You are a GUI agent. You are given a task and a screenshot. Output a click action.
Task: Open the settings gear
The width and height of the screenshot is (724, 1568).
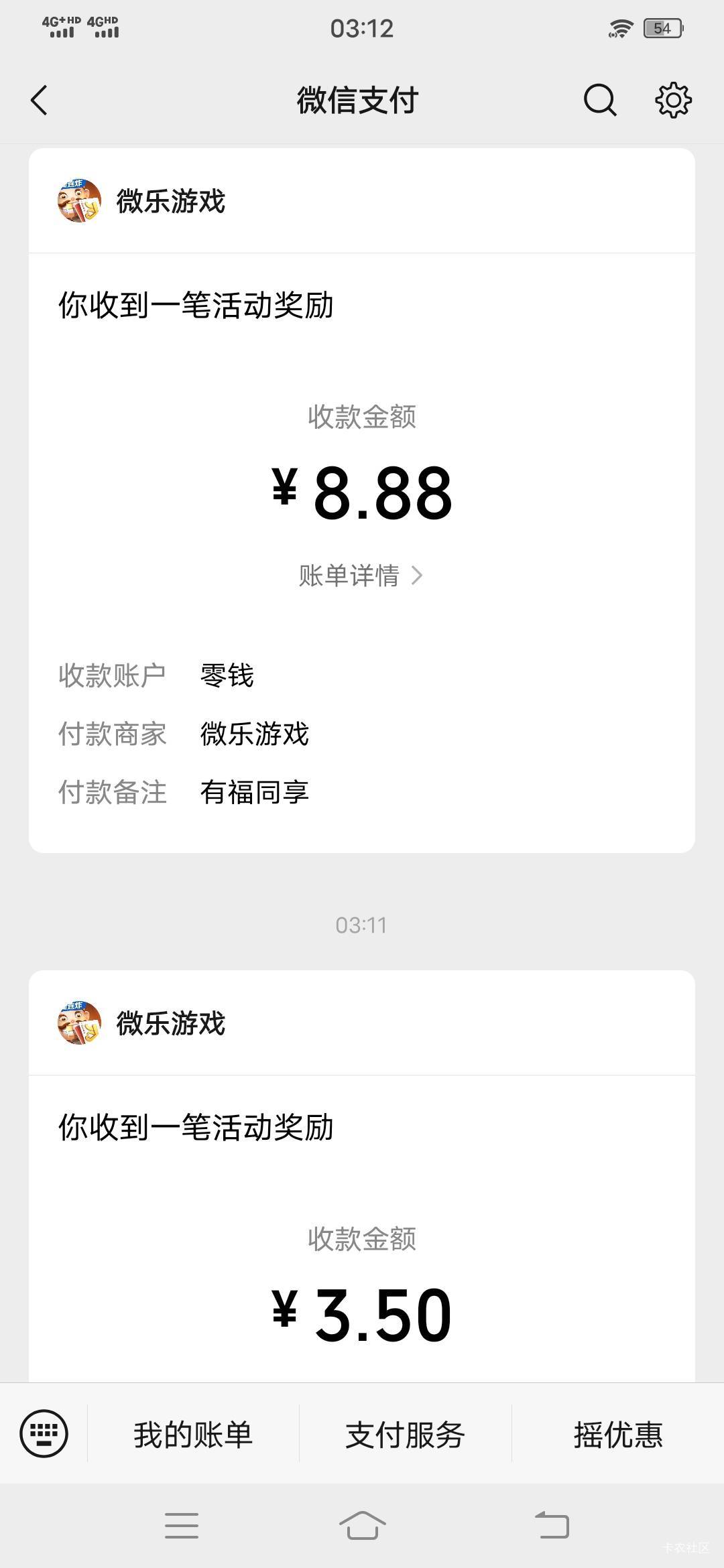(673, 101)
